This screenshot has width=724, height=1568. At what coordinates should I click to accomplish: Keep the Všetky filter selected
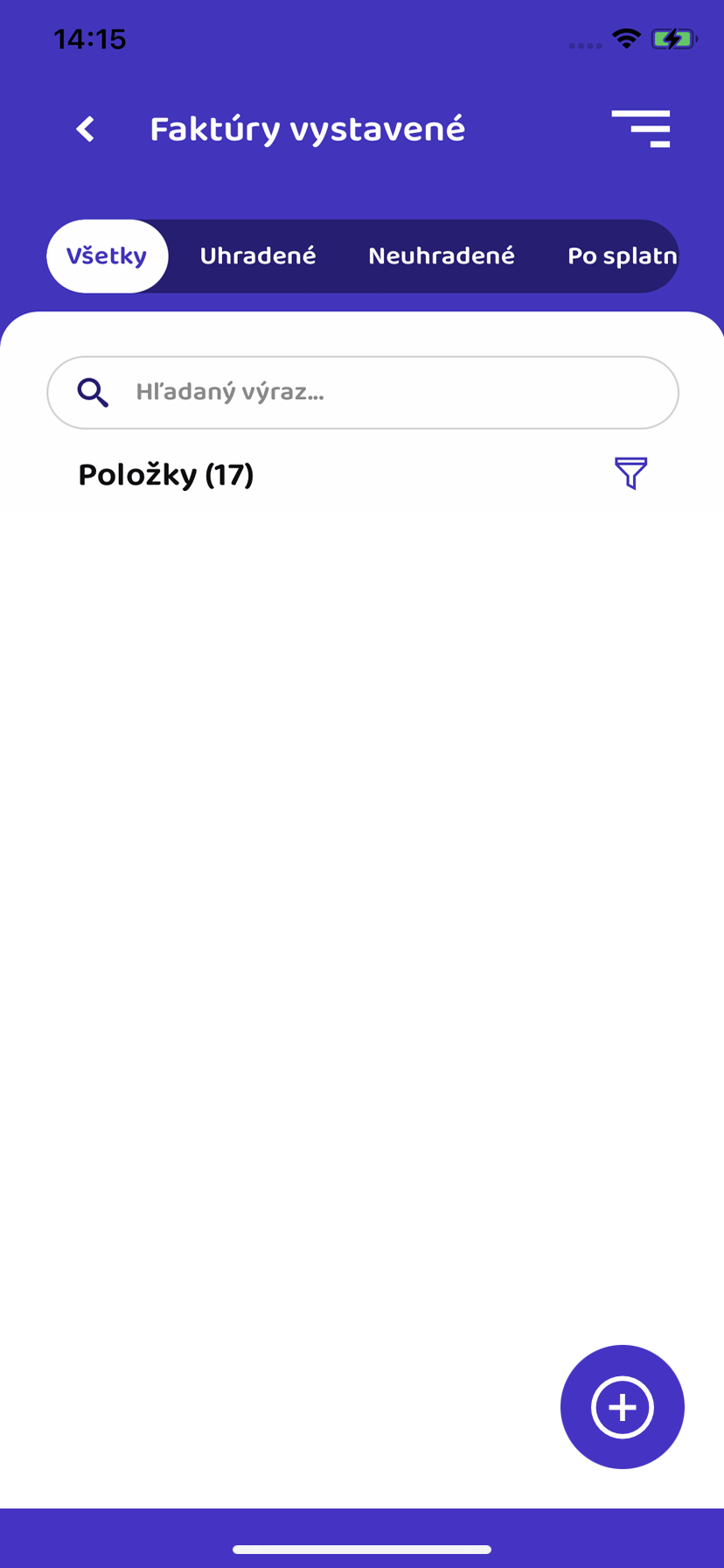coord(107,255)
